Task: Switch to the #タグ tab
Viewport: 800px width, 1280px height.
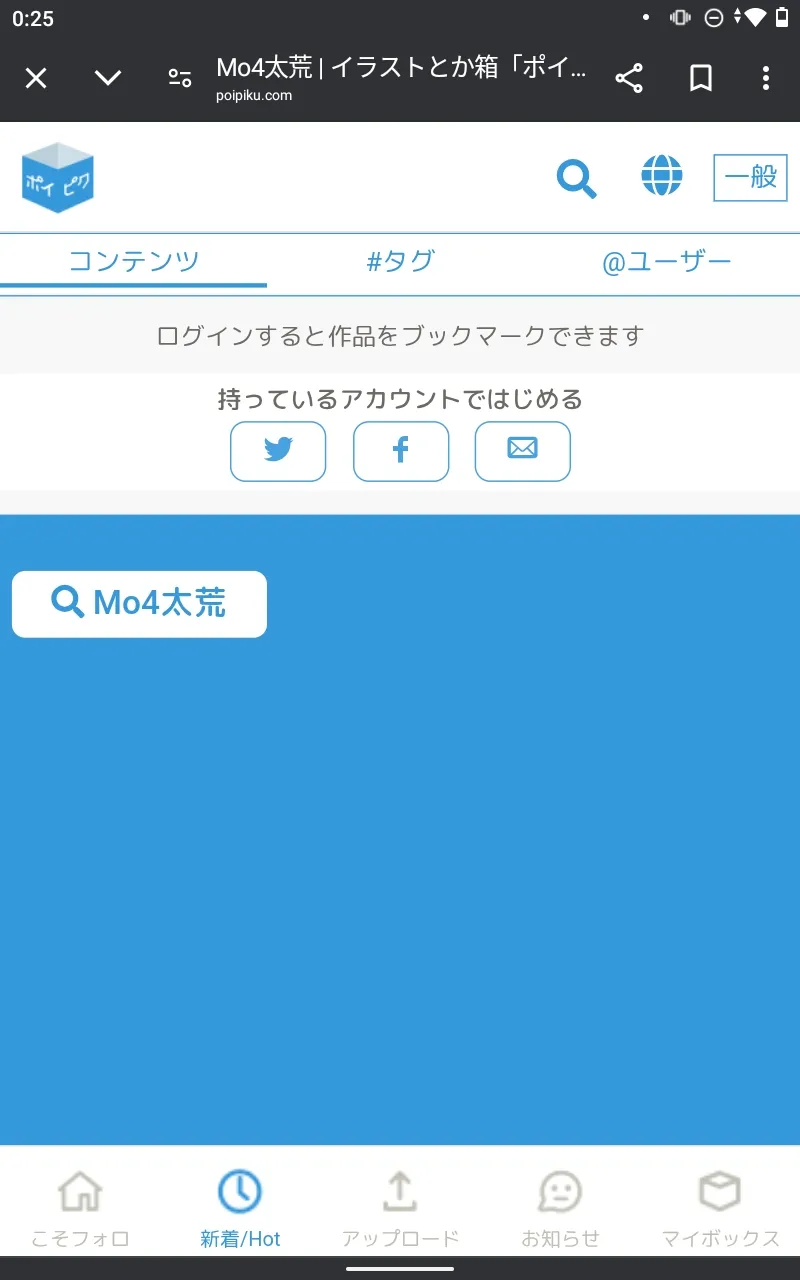Action: coord(400,262)
